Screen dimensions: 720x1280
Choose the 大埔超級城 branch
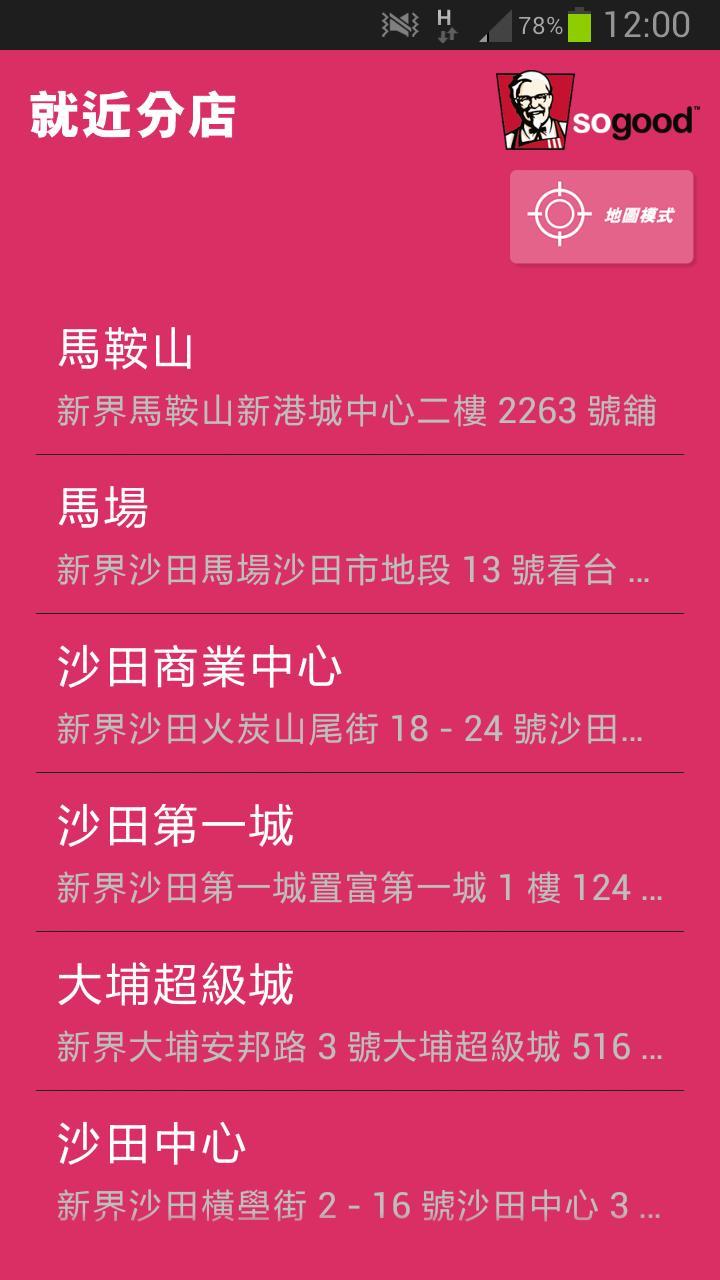(360, 1013)
